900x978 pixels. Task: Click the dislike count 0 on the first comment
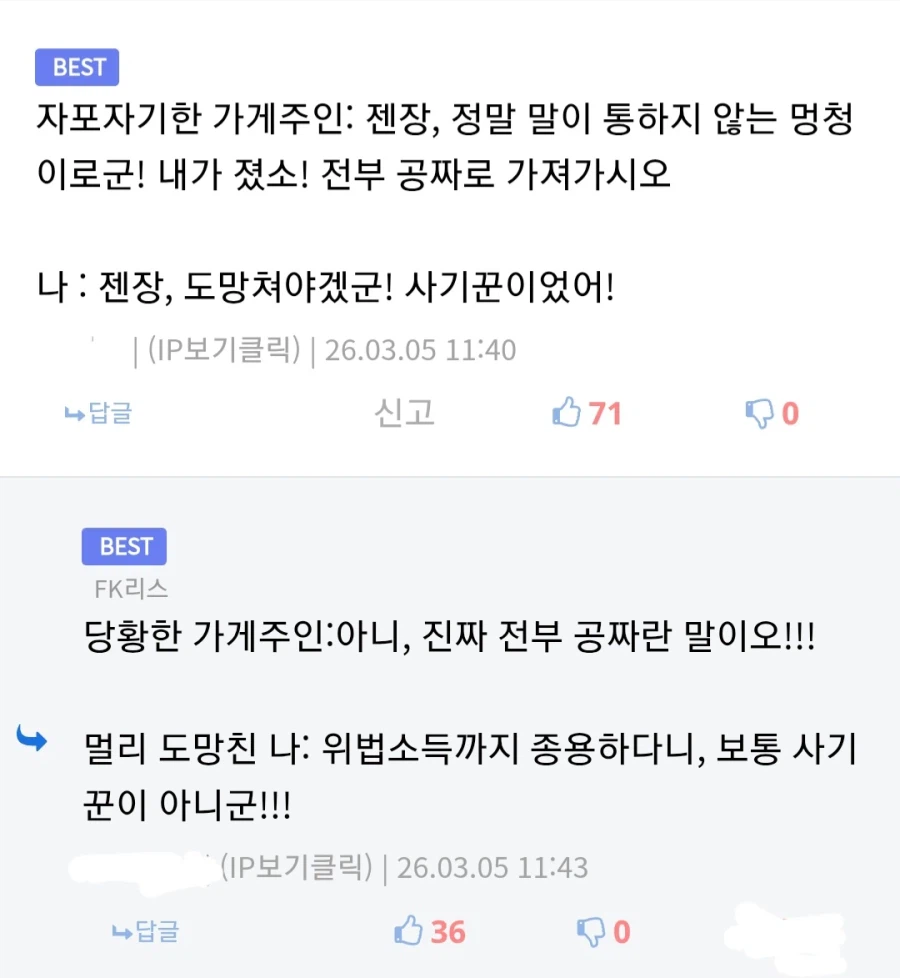pyautogui.click(x=788, y=411)
